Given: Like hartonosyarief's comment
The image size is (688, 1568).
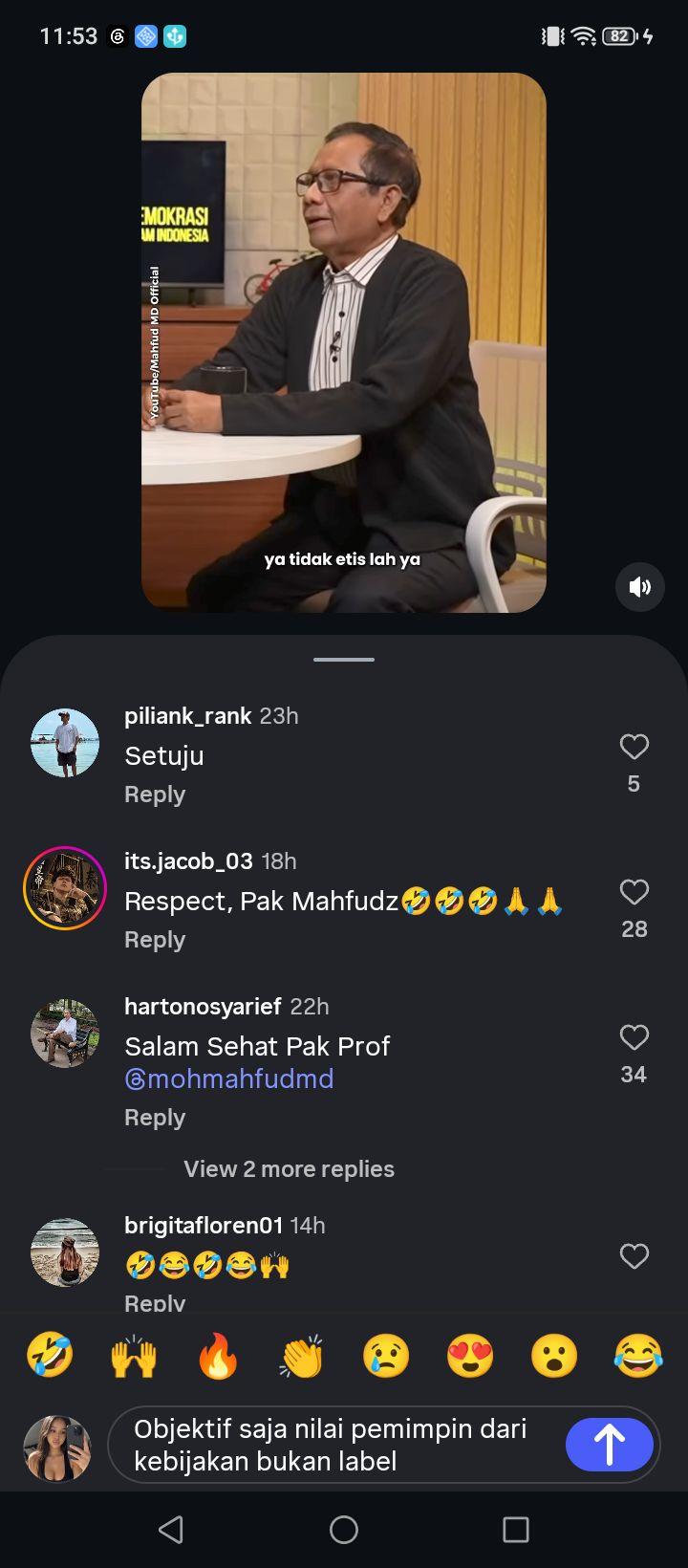Looking at the screenshot, I should point(634,1037).
